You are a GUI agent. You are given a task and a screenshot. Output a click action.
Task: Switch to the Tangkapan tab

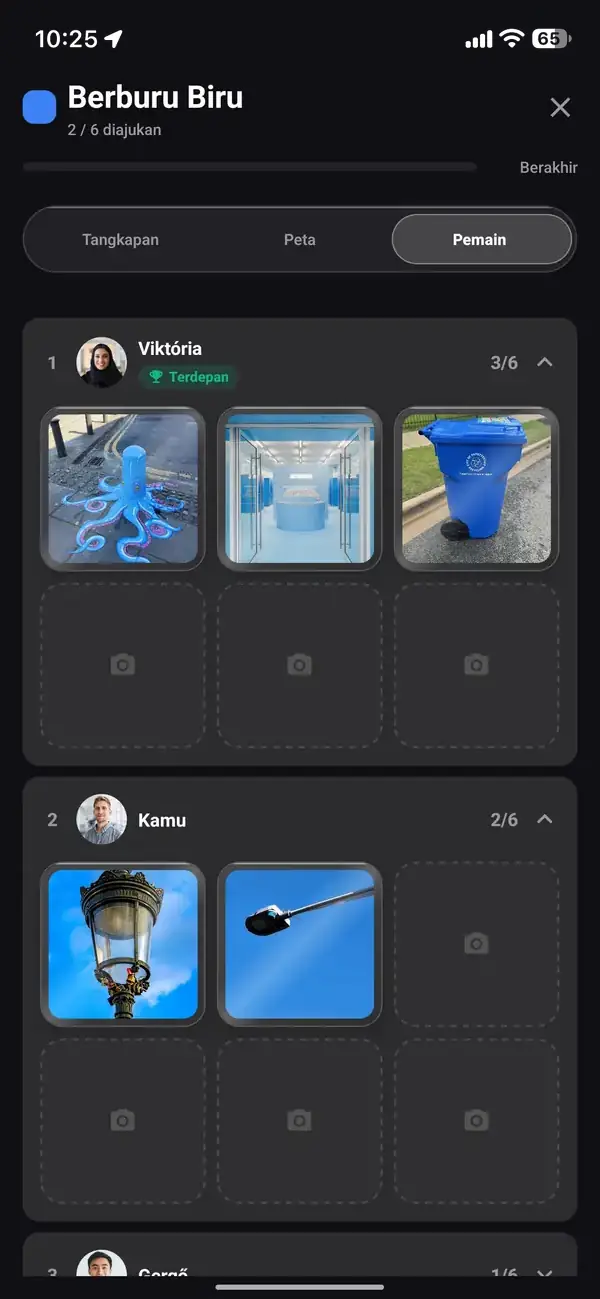click(x=120, y=240)
